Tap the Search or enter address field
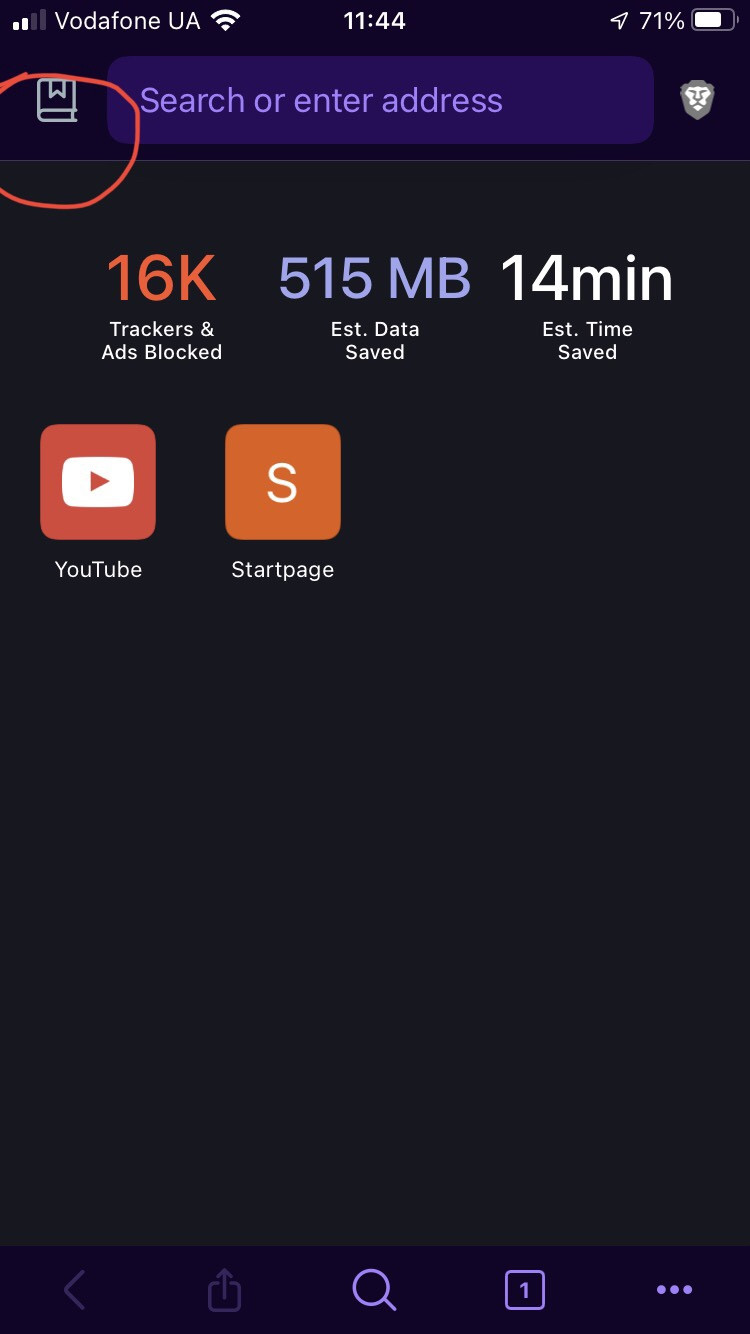The height and width of the screenshot is (1334, 750). [x=380, y=100]
